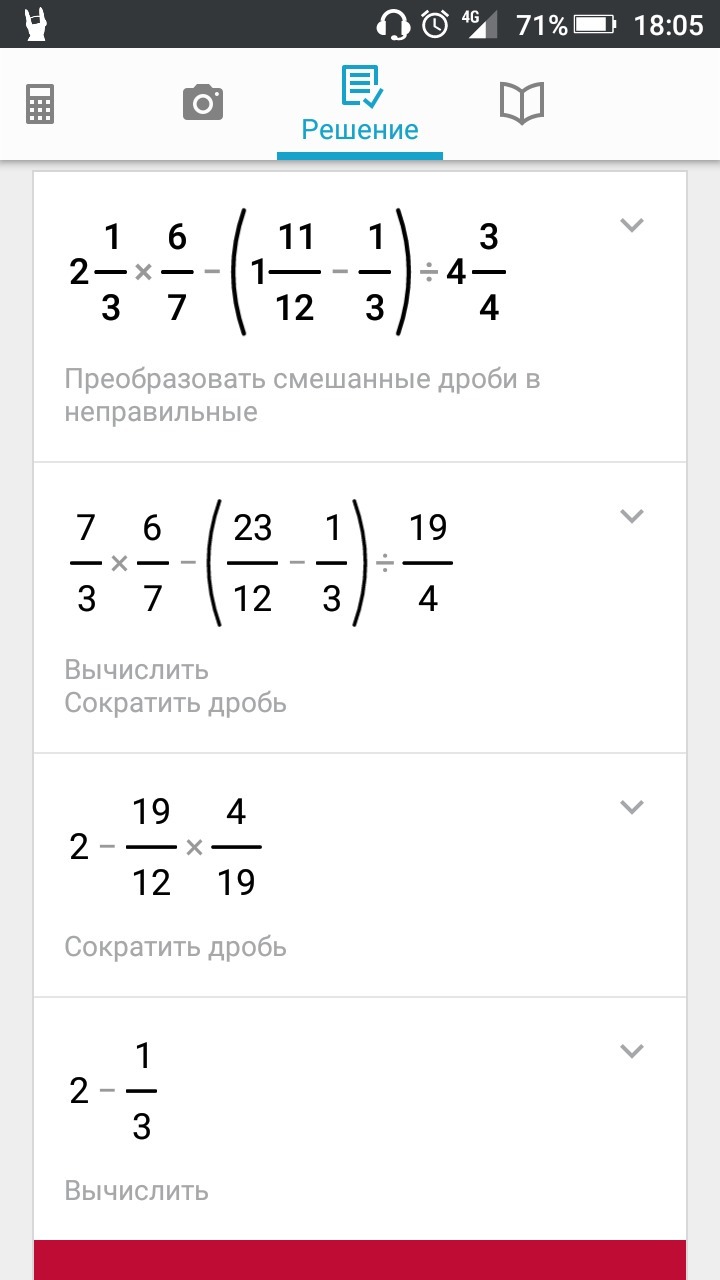Open the textbook book tab
Viewport: 720px width, 1280px height.
(521, 103)
